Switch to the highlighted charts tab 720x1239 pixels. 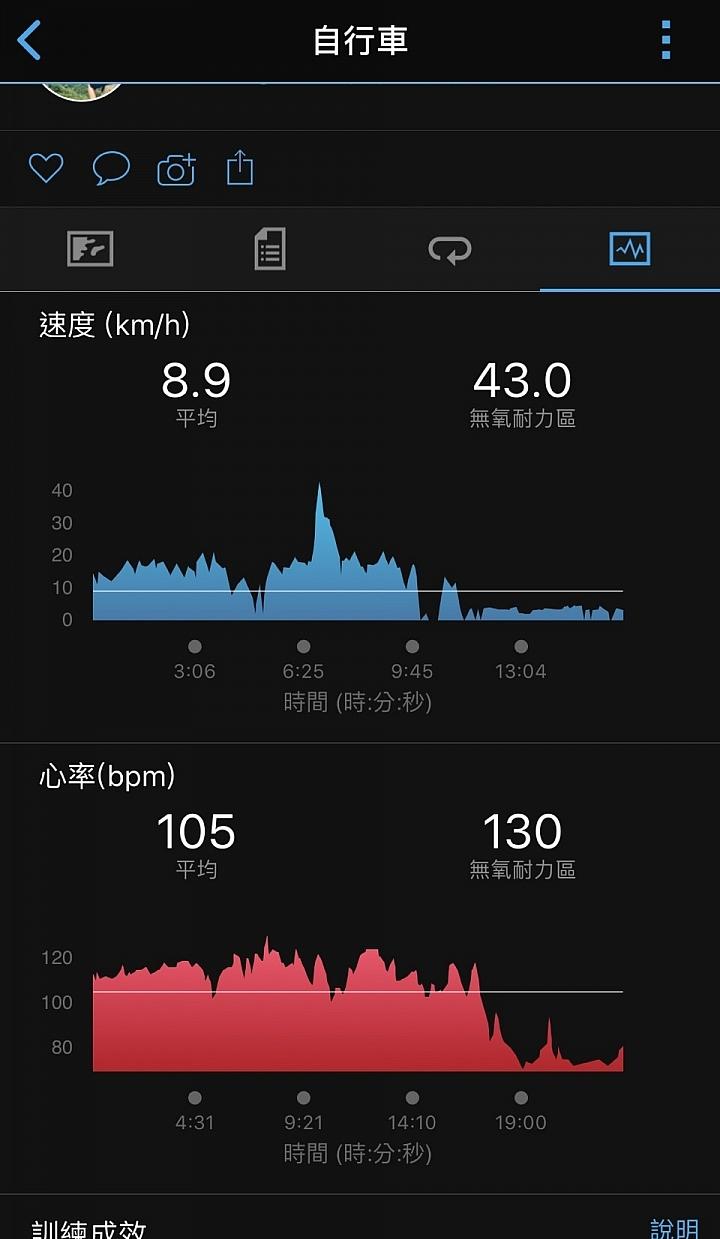click(629, 249)
